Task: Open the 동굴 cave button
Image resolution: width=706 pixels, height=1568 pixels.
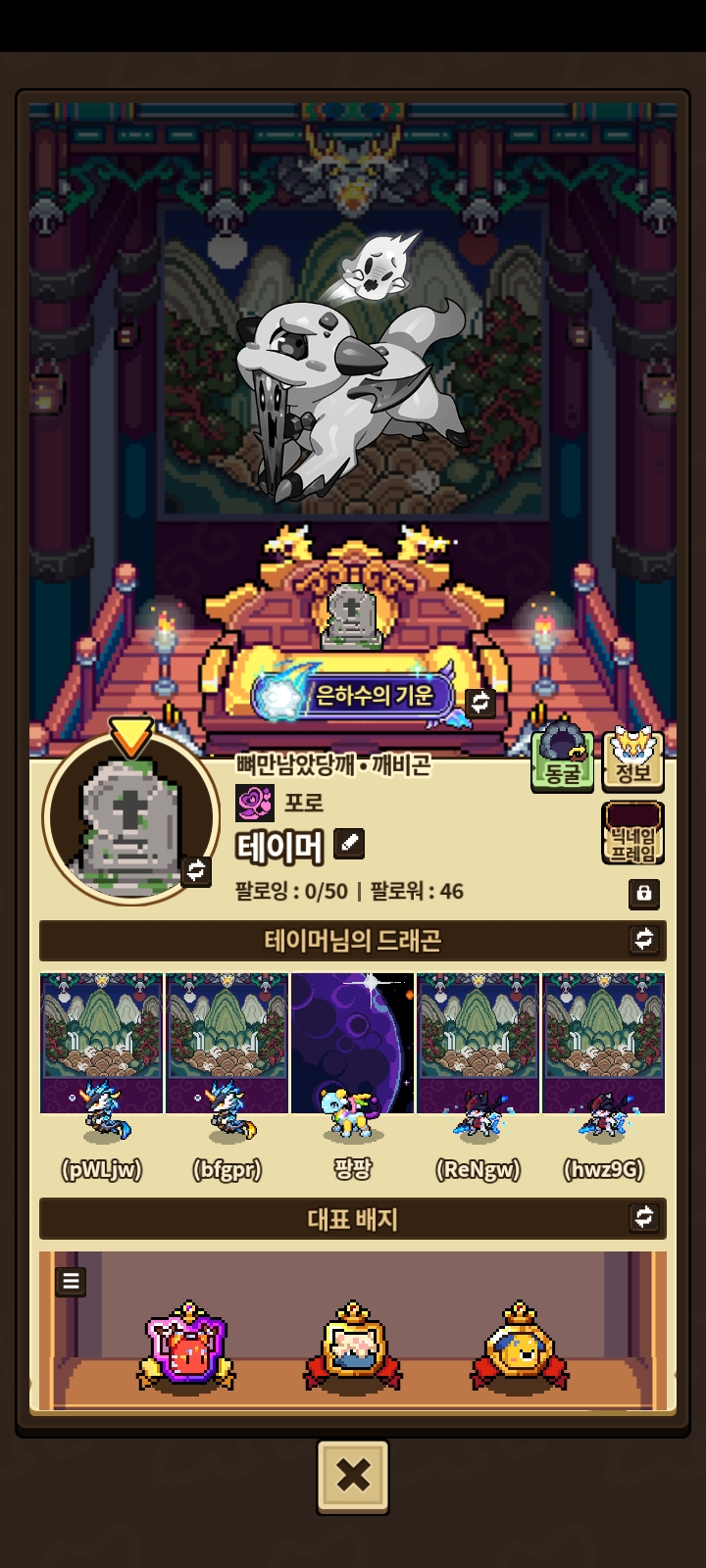Action: click(x=562, y=759)
